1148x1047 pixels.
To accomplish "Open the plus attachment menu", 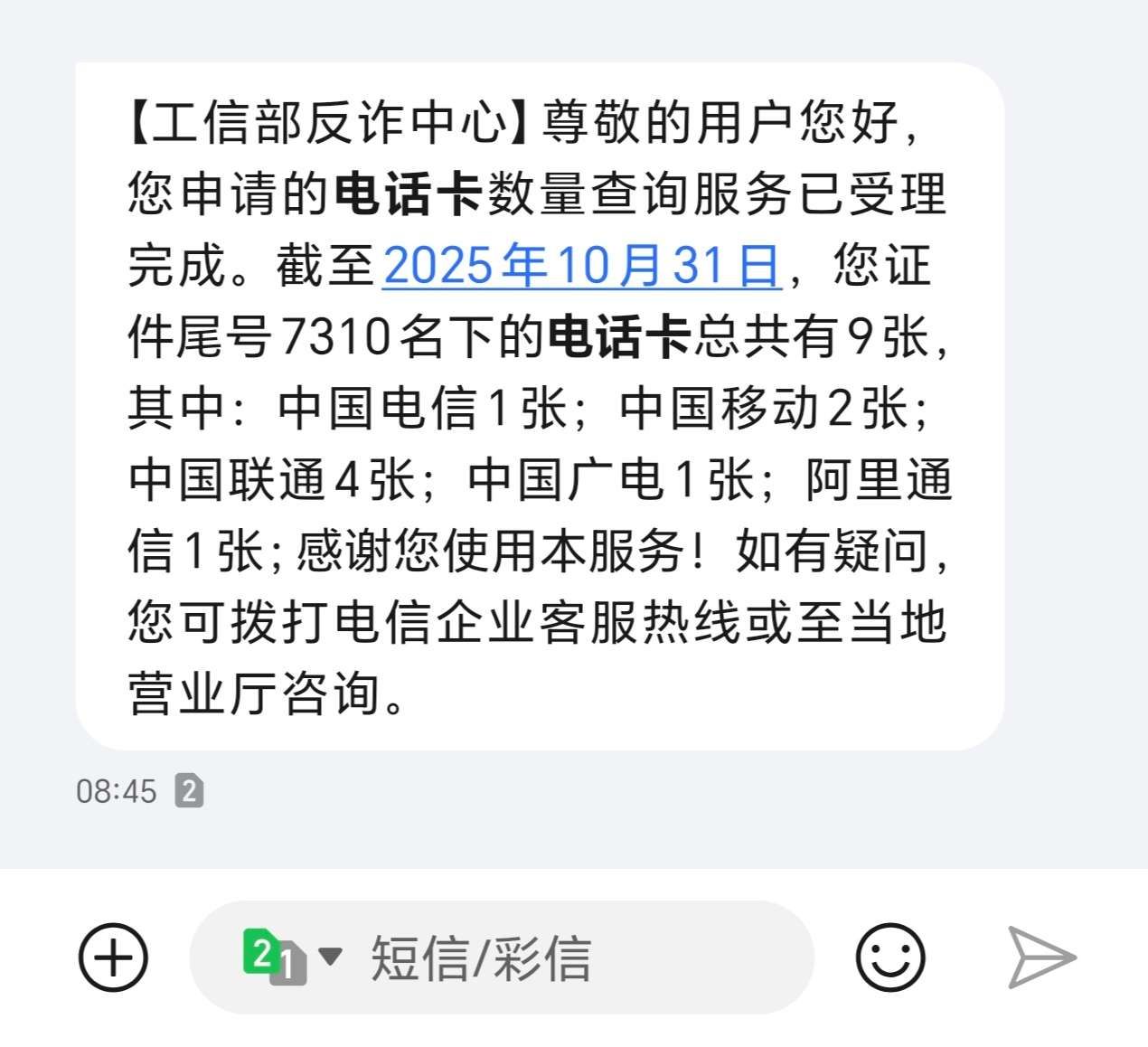I will [x=113, y=957].
